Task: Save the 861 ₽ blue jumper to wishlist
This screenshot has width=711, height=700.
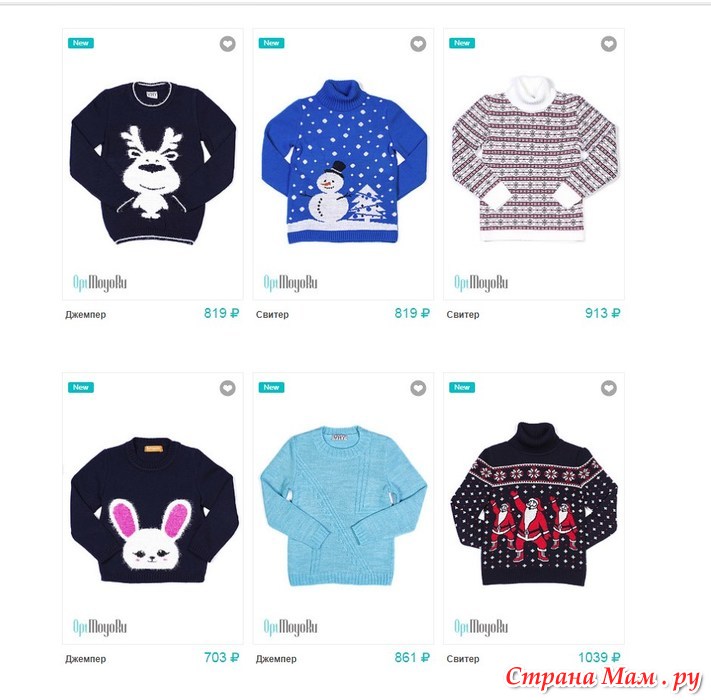Action: (x=418, y=388)
